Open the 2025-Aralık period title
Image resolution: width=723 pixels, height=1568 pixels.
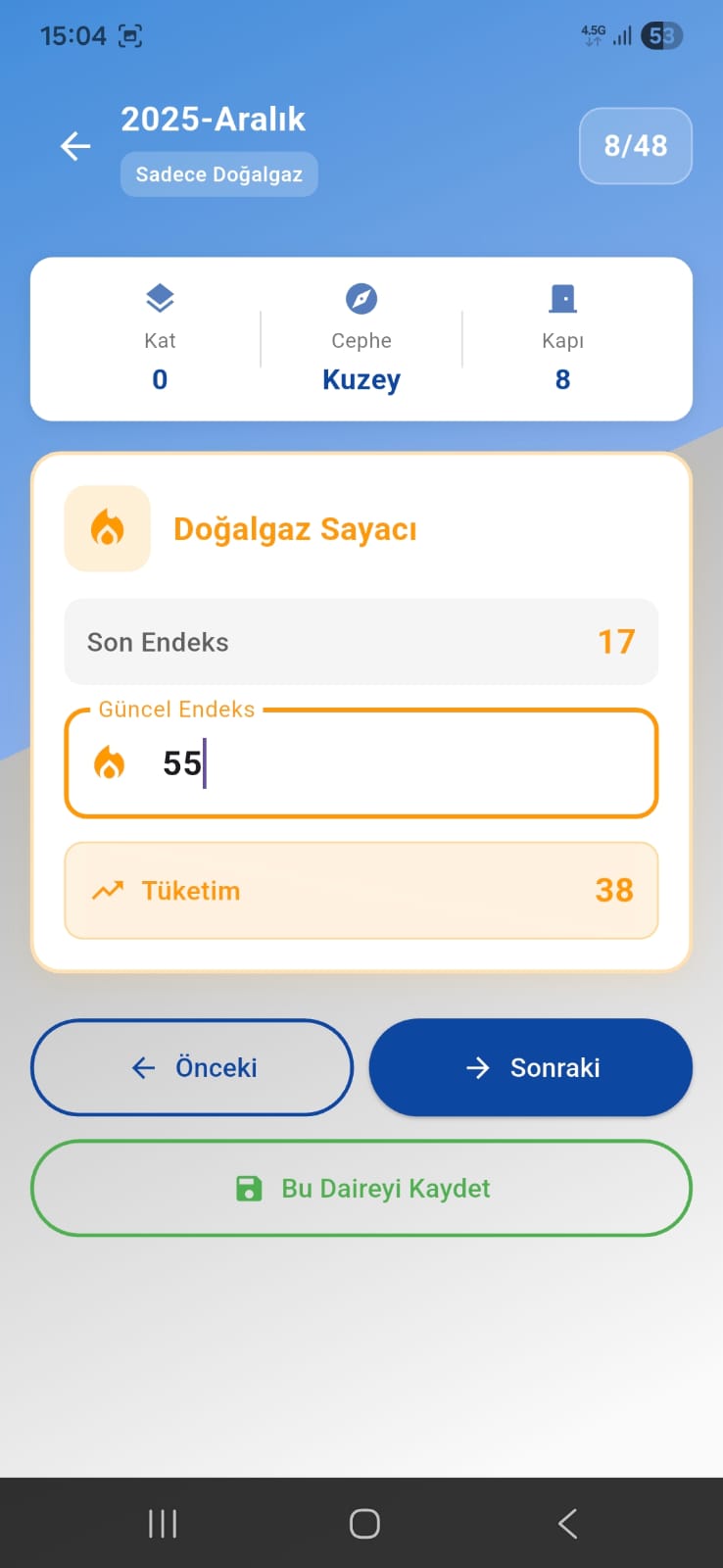tap(213, 120)
